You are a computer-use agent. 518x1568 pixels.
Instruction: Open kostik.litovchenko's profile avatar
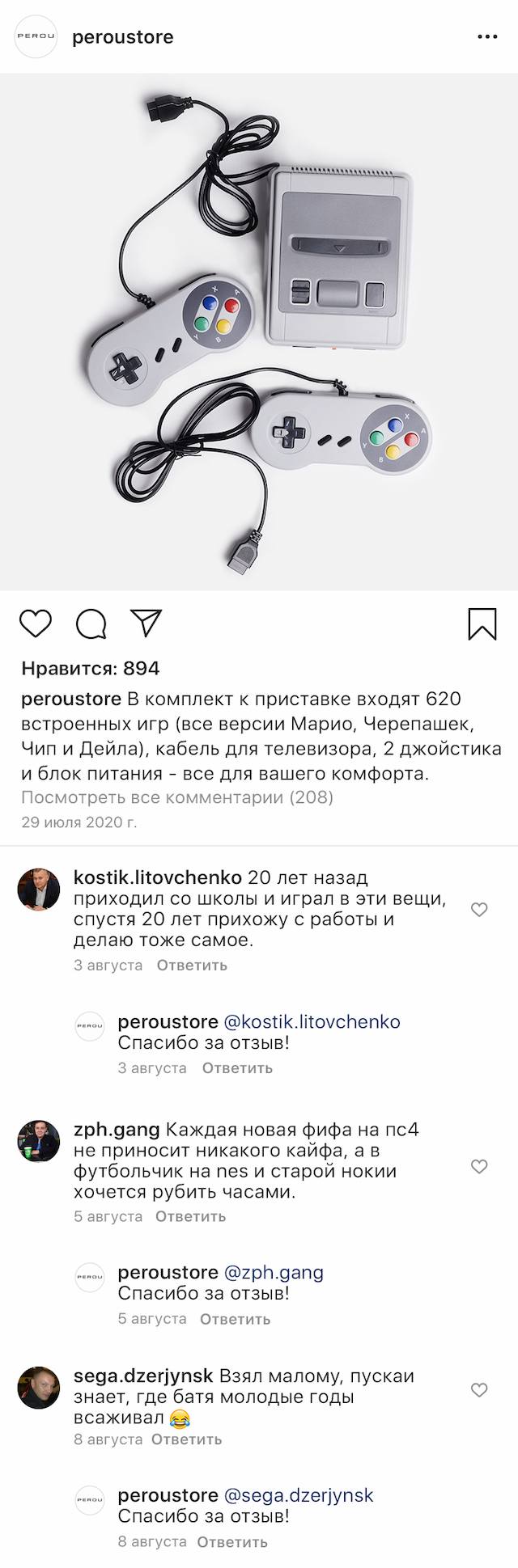click(38, 889)
